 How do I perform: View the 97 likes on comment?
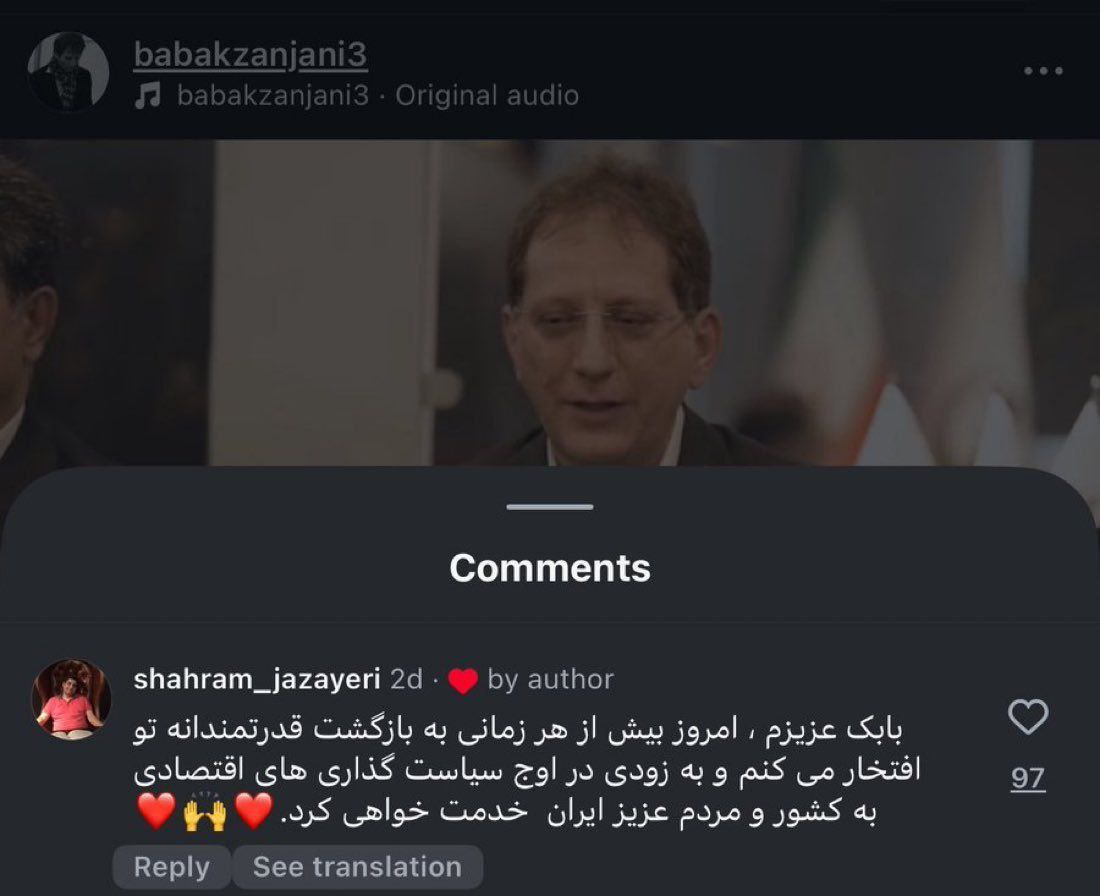pos(1027,778)
